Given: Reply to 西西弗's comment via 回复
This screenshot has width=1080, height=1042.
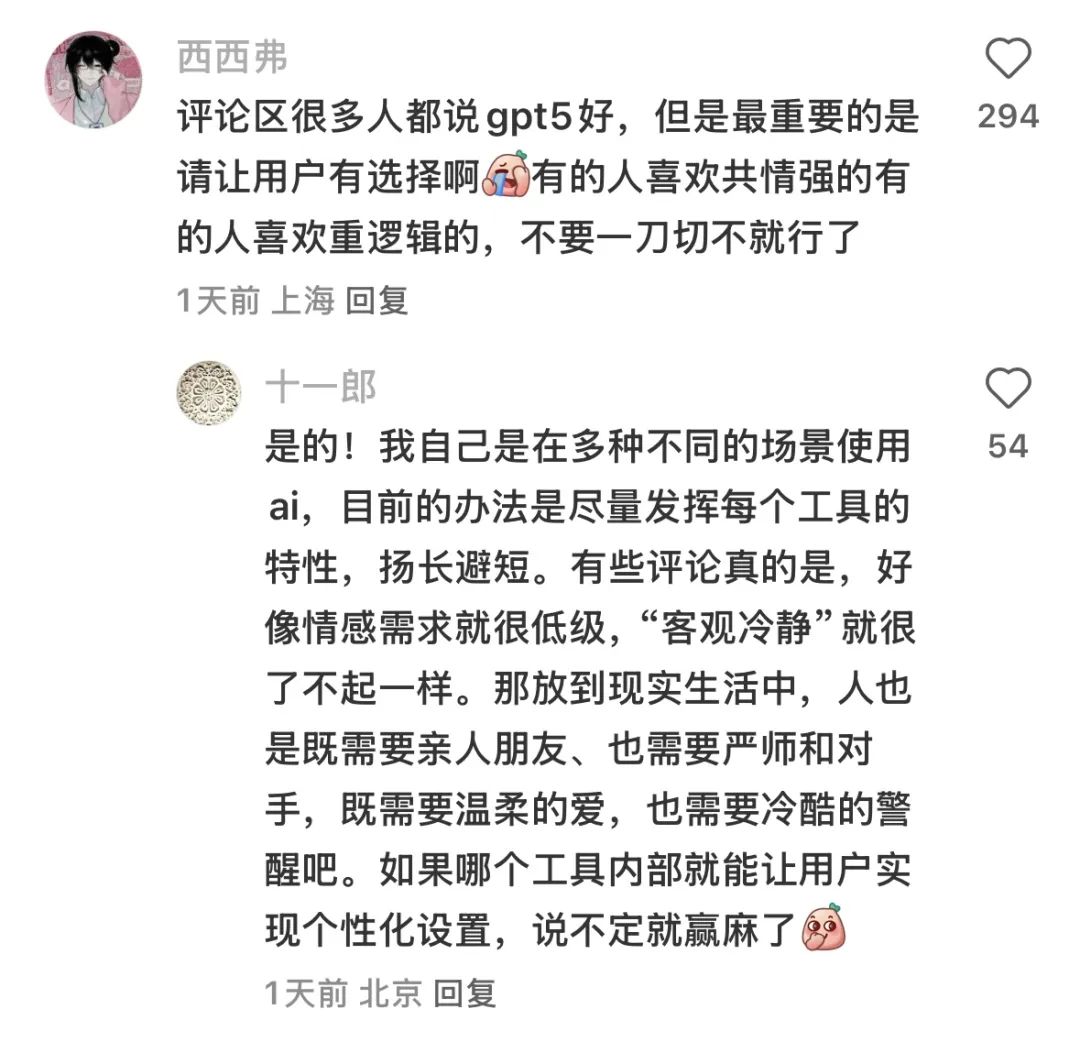Looking at the screenshot, I should [377, 301].
